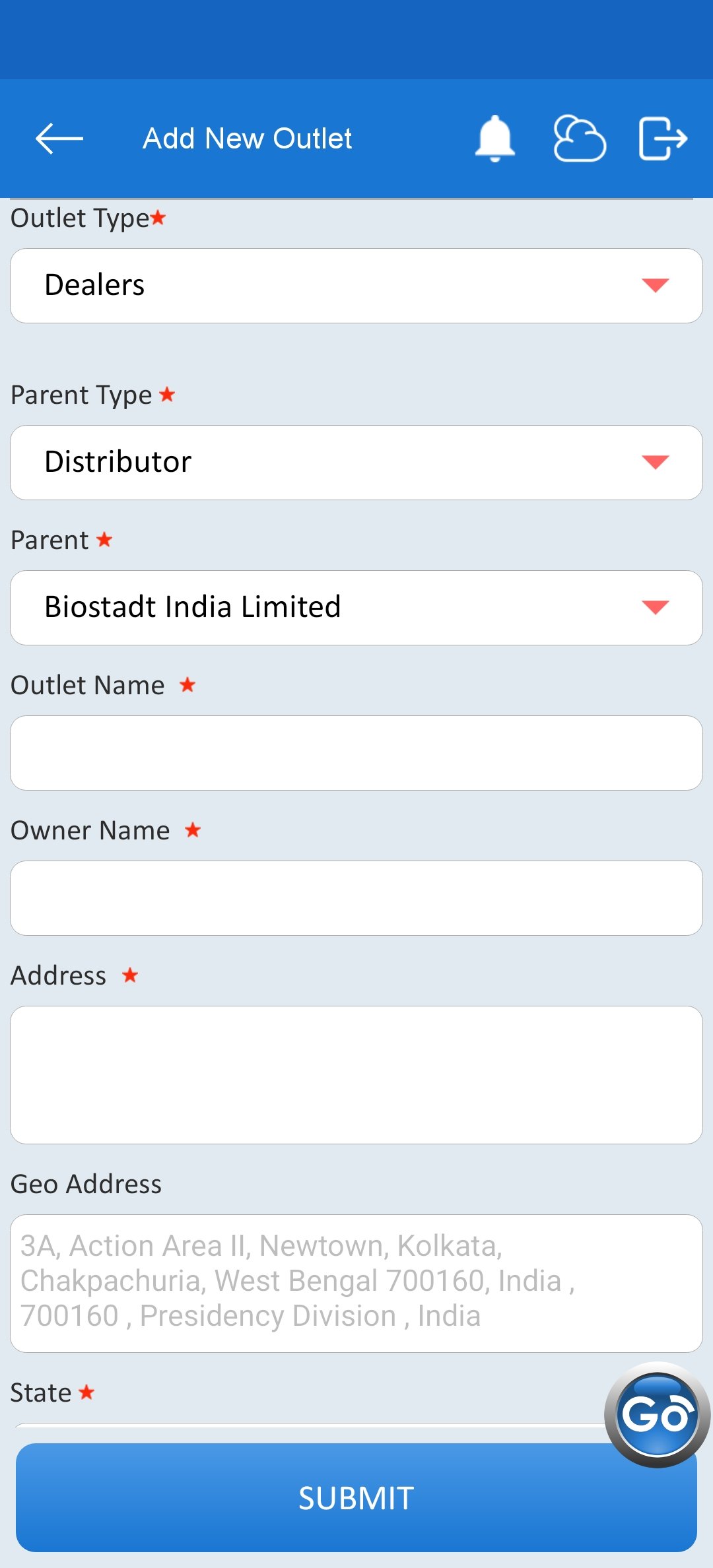
Task: Select the Owner Name text field
Action: 356,898
